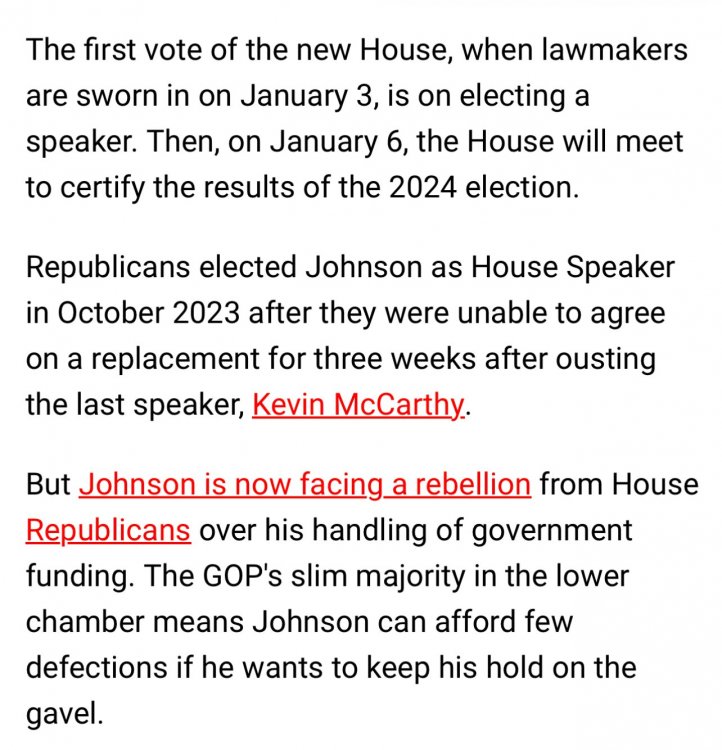This screenshot has width=722, height=750.
Task: Follow the Republicans link
Action: (108, 530)
